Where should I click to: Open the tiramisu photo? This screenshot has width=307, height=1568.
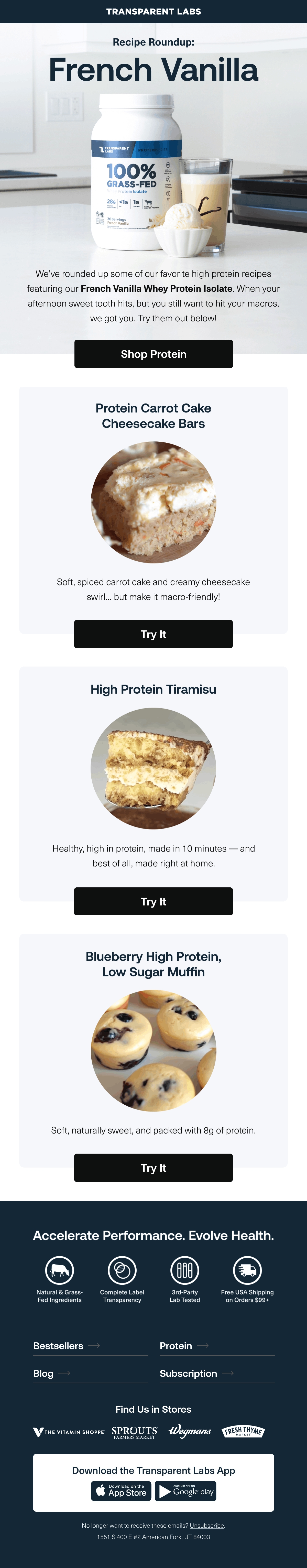click(x=153, y=768)
